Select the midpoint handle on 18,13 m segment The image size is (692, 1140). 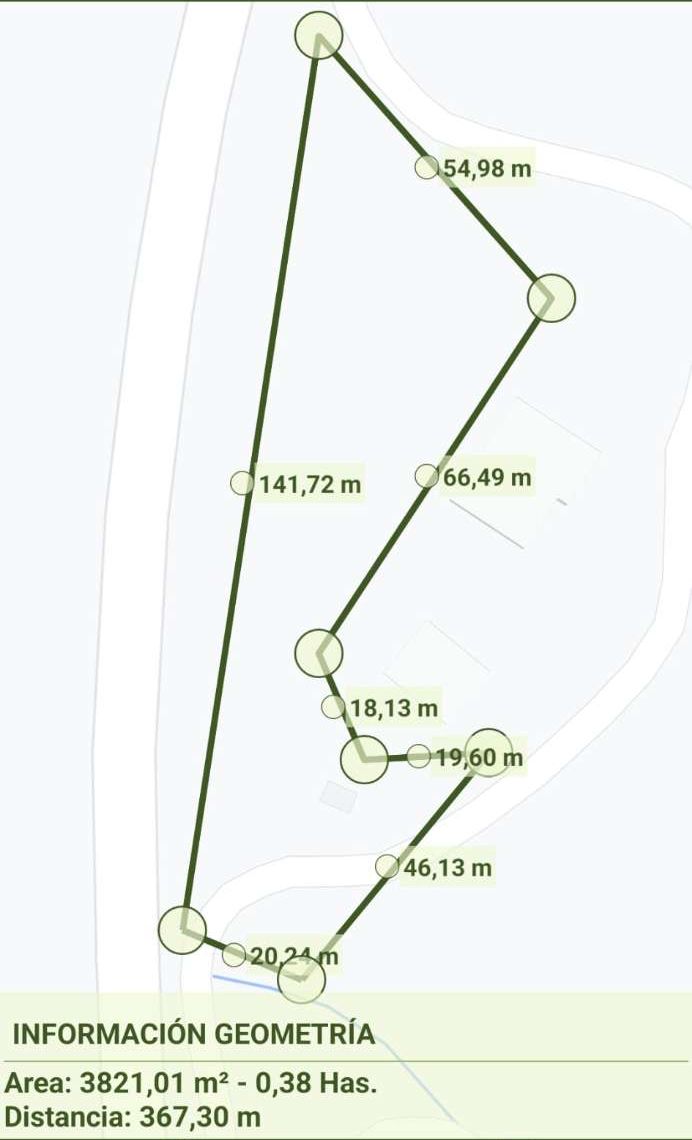[x=333, y=707]
